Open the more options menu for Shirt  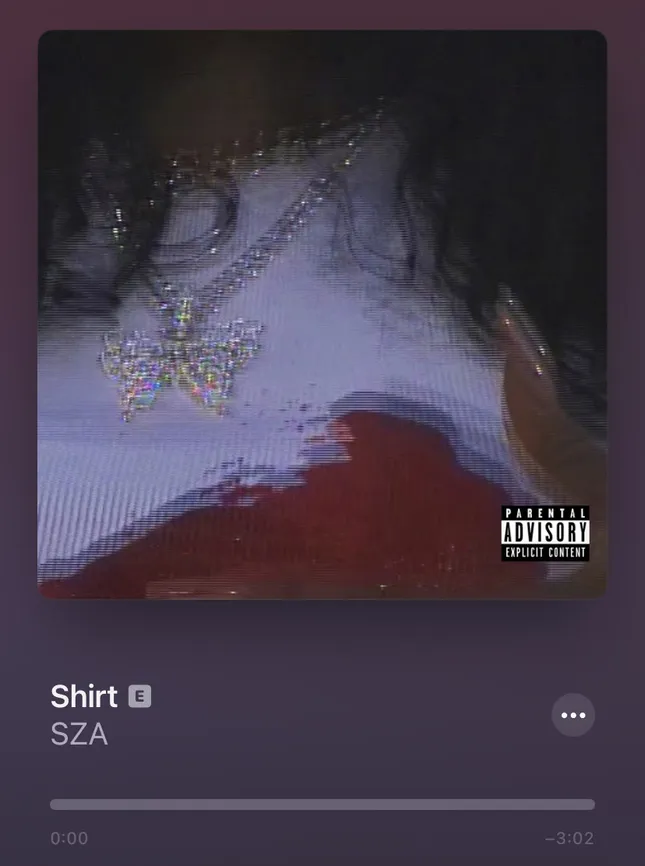[x=573, y=715]
